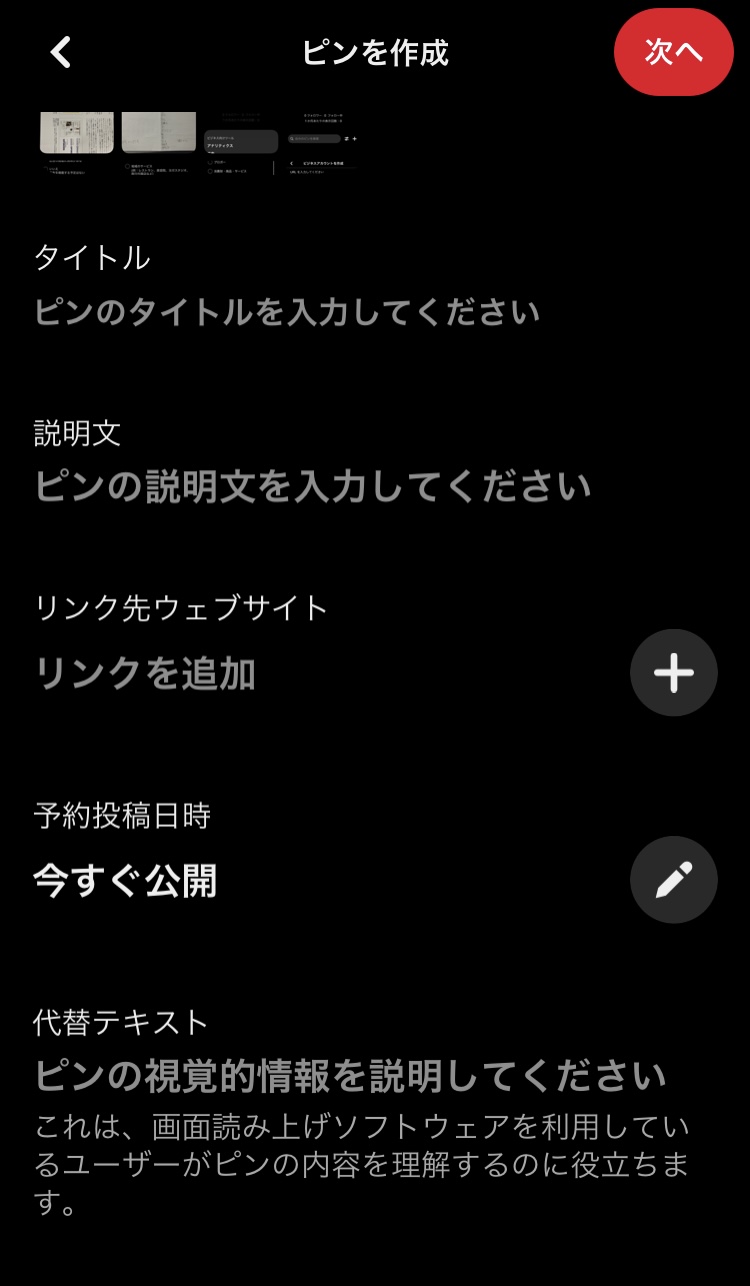Go back using the top-left arrow
Image resolution: width=750 pixels, height=1286 pixels.
(x=62, y=52)
